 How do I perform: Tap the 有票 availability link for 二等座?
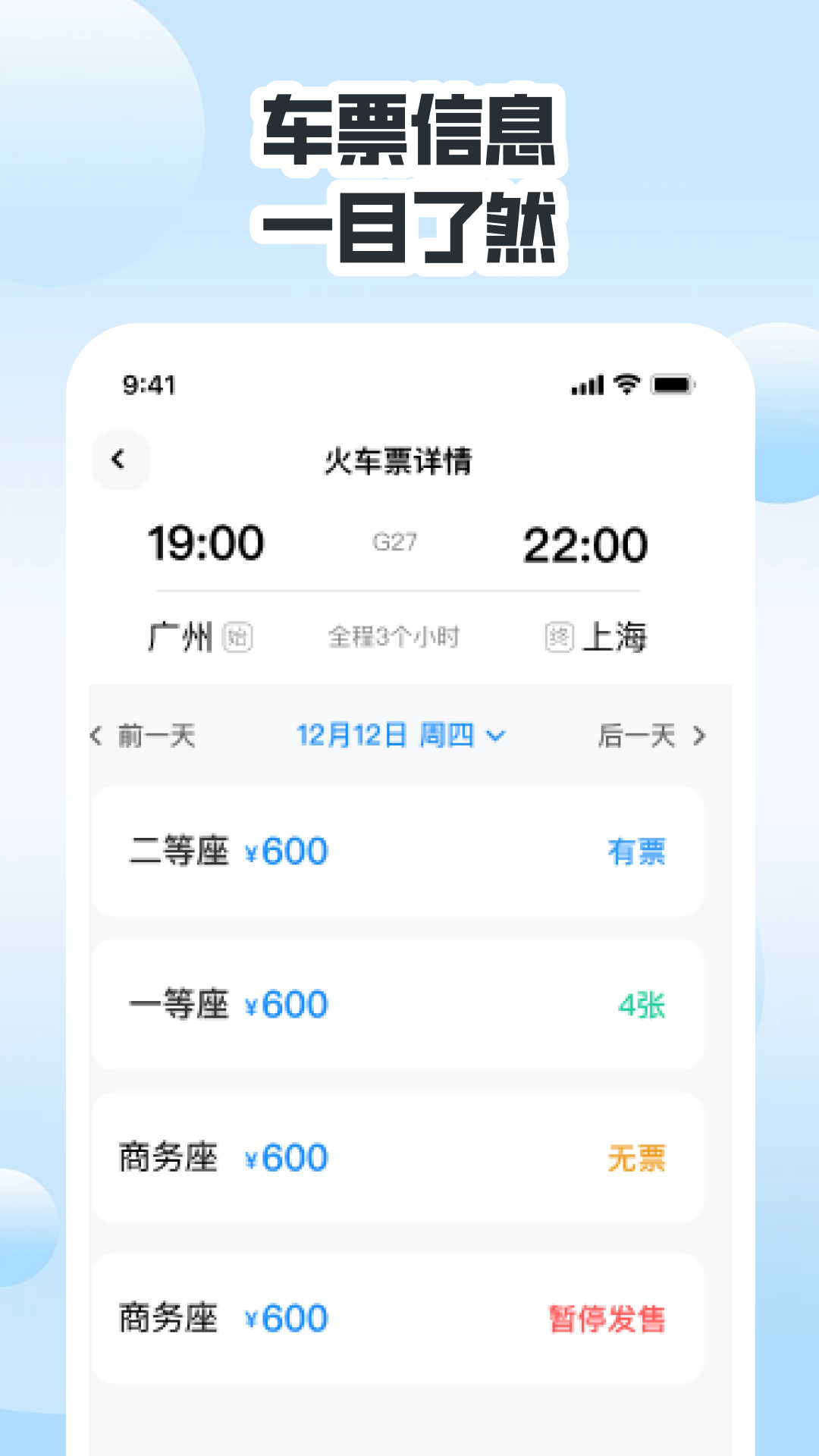click(x=635, y=852)
